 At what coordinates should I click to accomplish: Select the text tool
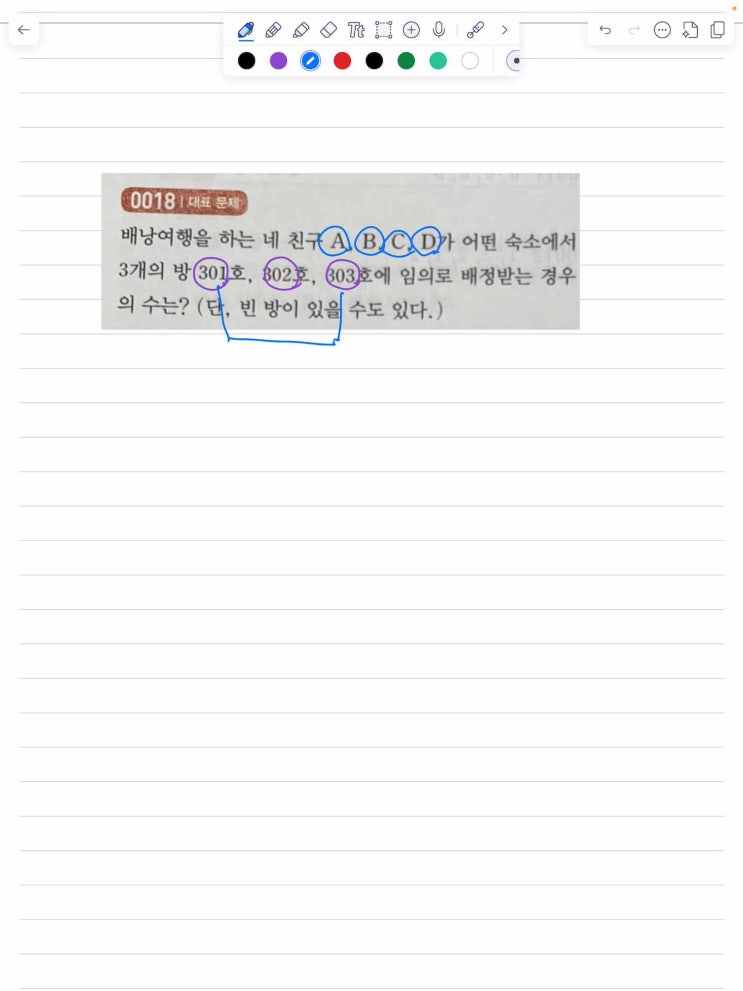[x=356, y=30]
